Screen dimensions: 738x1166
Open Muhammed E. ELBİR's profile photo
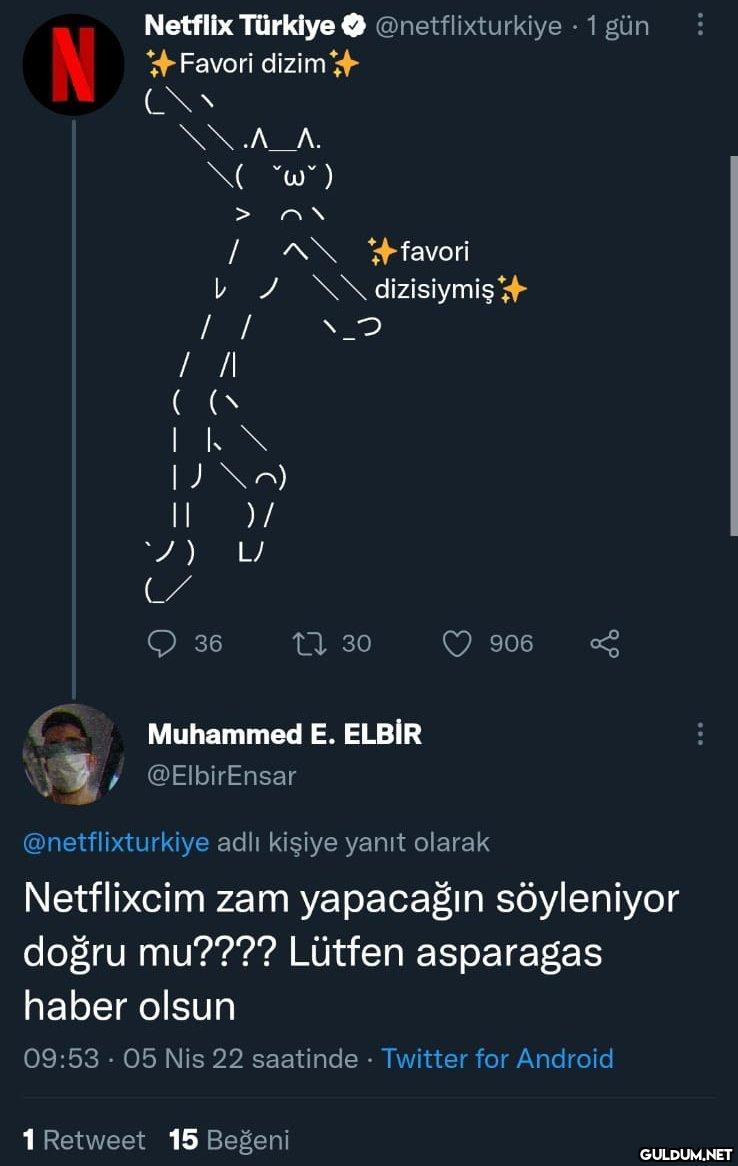tap(73, 753)
